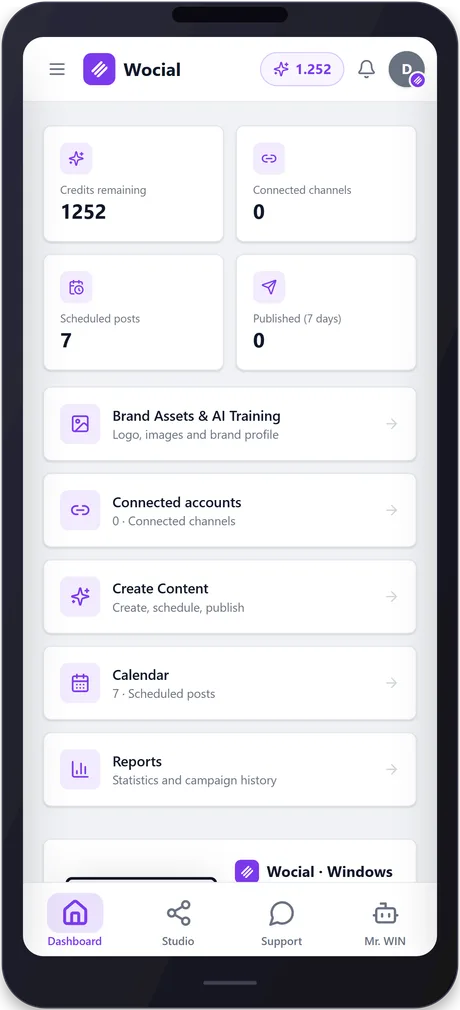Open the Published (7 days) card

326,312
